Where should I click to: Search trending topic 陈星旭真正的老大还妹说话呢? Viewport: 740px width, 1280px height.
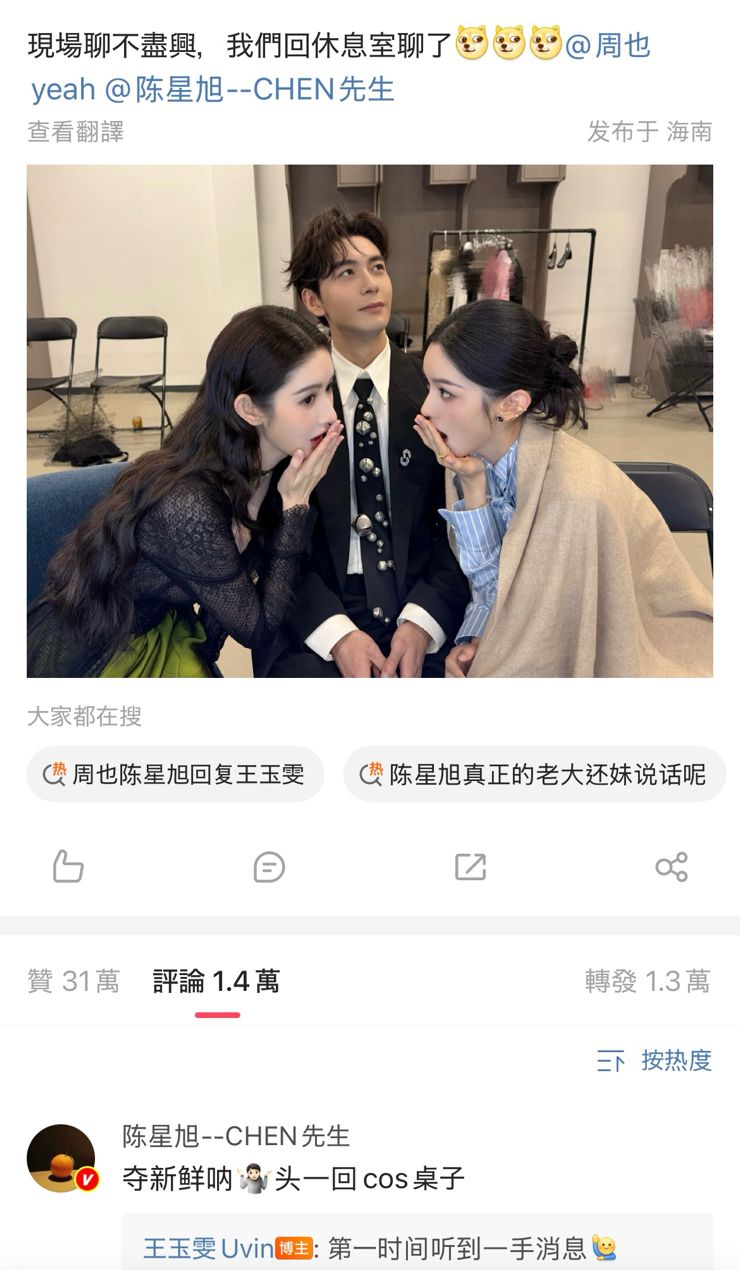(x=535, y=774)
